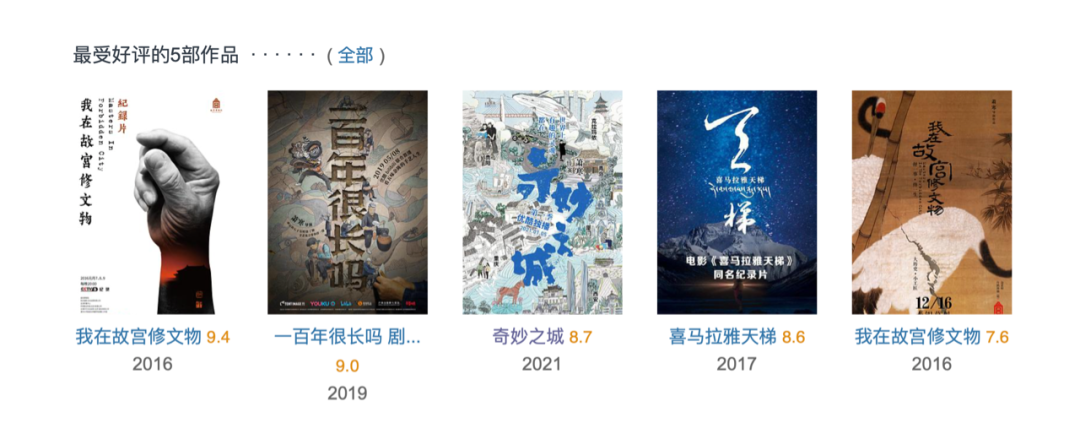Open the 全部 link to see all works

(x=355, y=55)
